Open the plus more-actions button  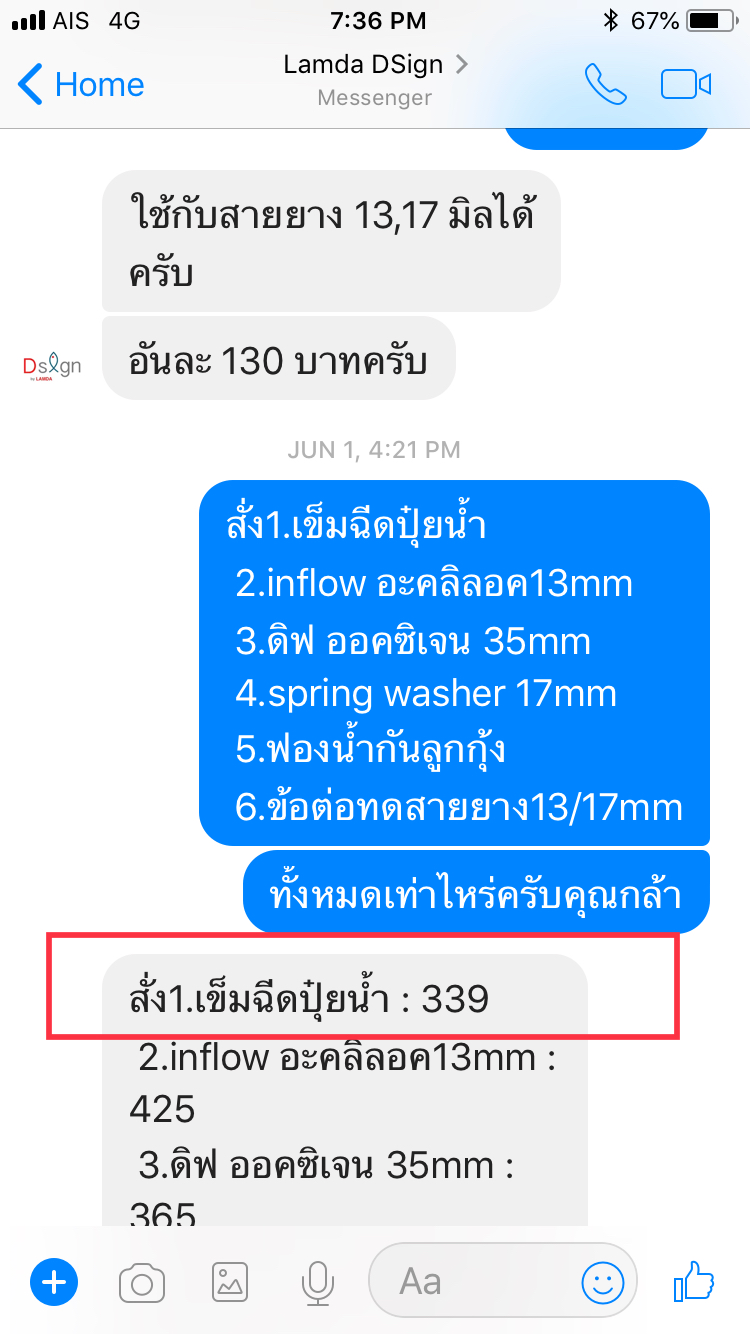(x=54, y=1281)
